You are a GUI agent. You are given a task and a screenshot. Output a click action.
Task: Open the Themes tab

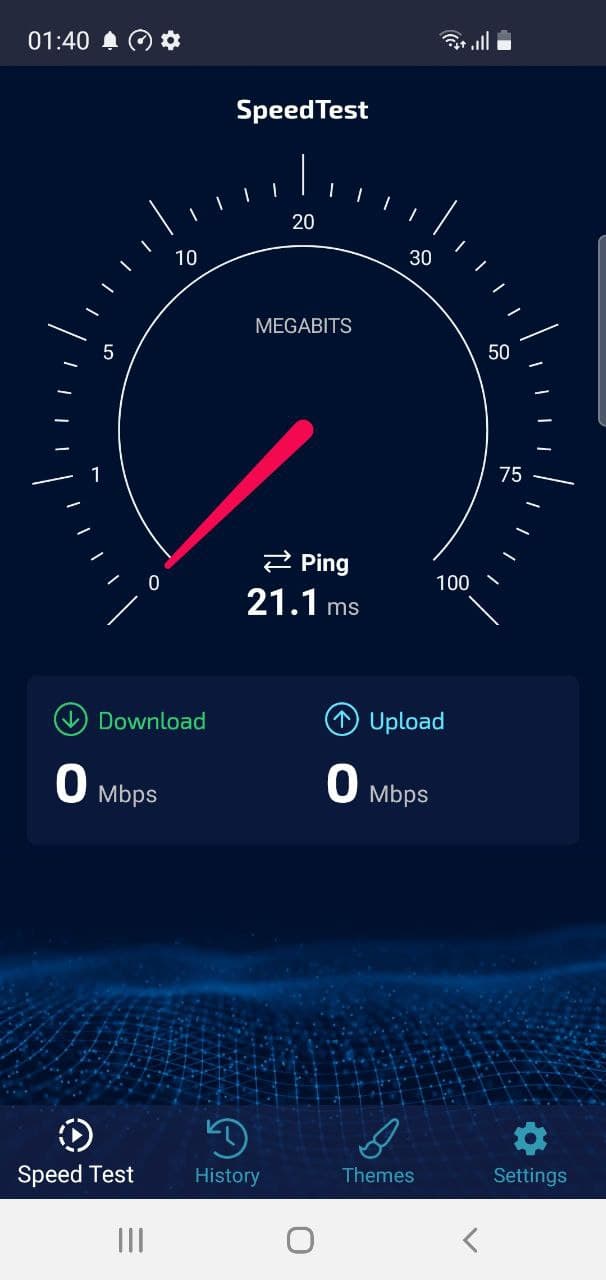(378, 1152)
